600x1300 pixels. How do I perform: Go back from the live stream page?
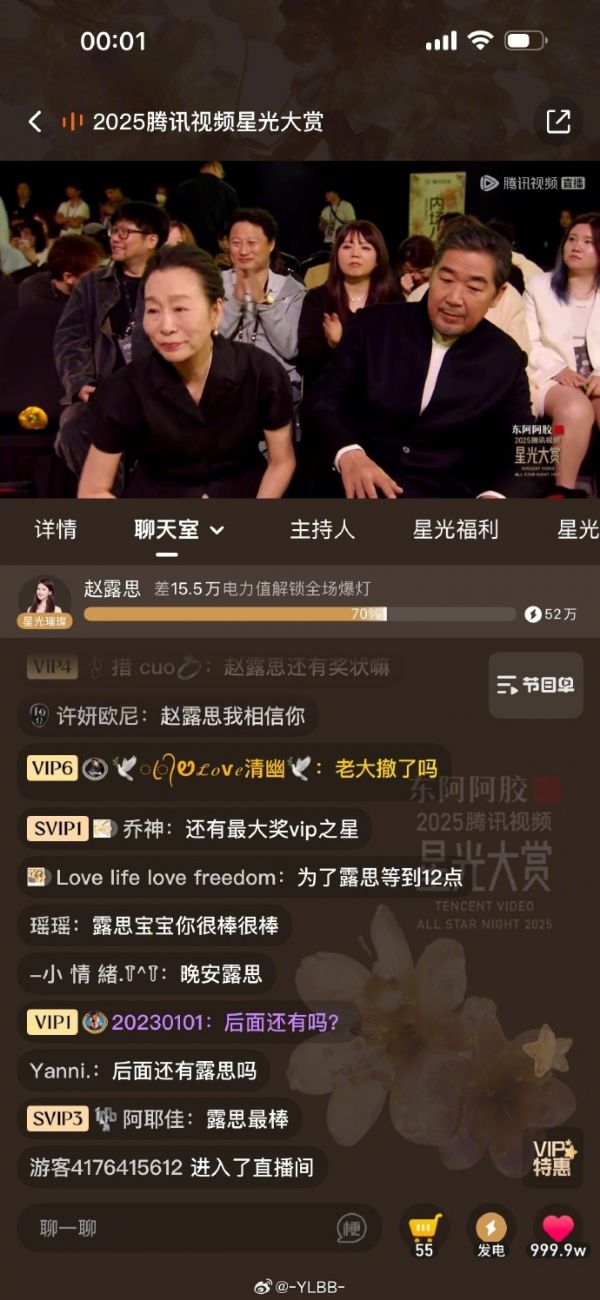[x=35, y=122]
